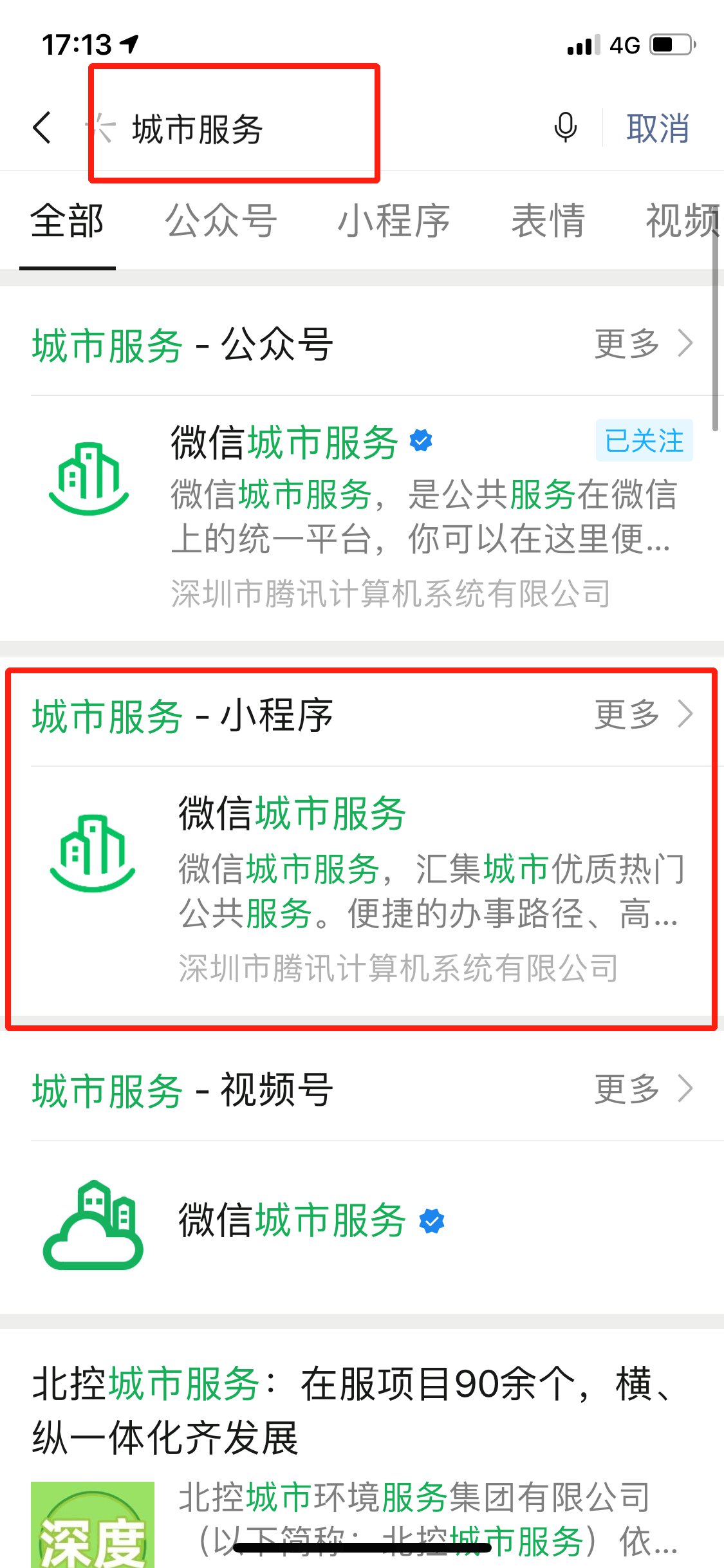724x1568 pixels.
Task: Switch to the 视频 tab
Action: coord(682,221)
